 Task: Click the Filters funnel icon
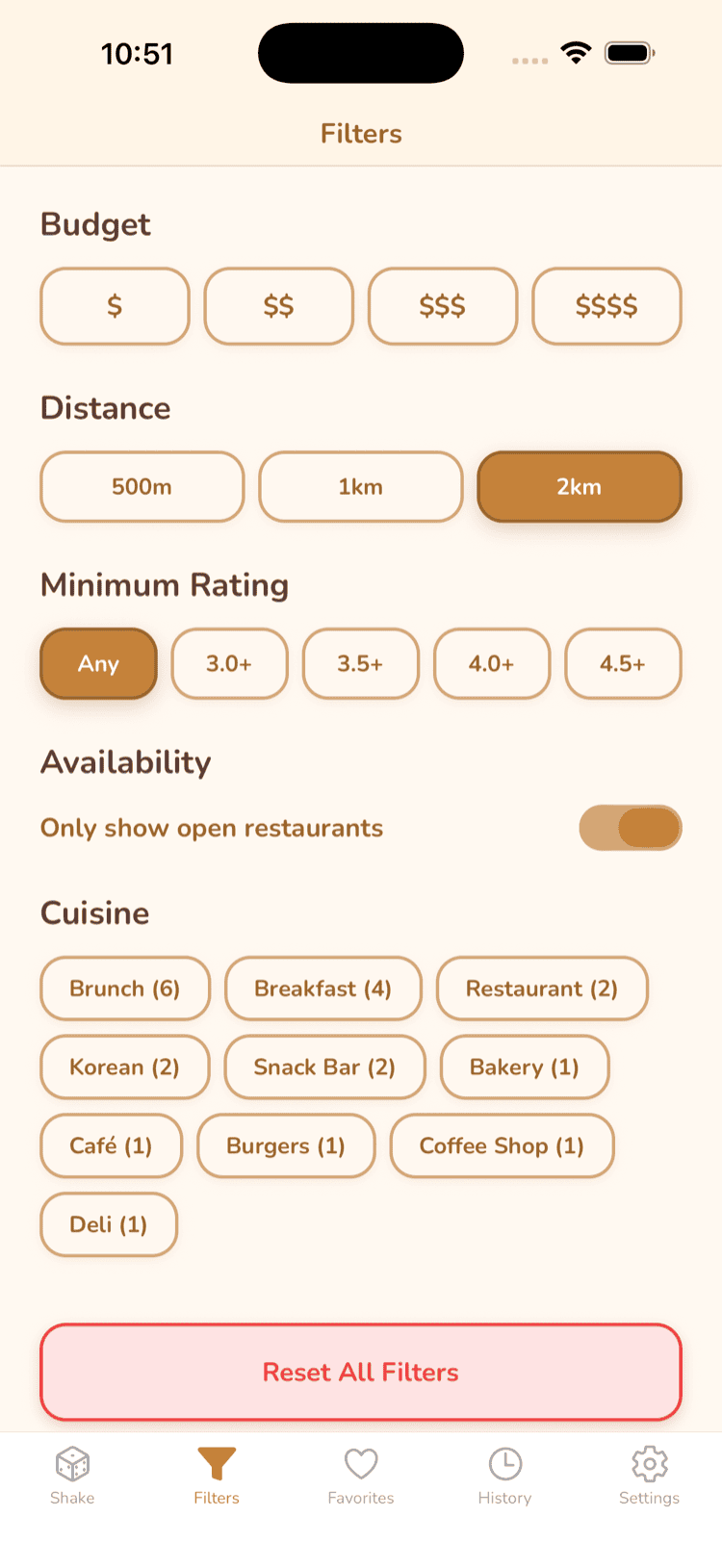tap(216, 1463)
